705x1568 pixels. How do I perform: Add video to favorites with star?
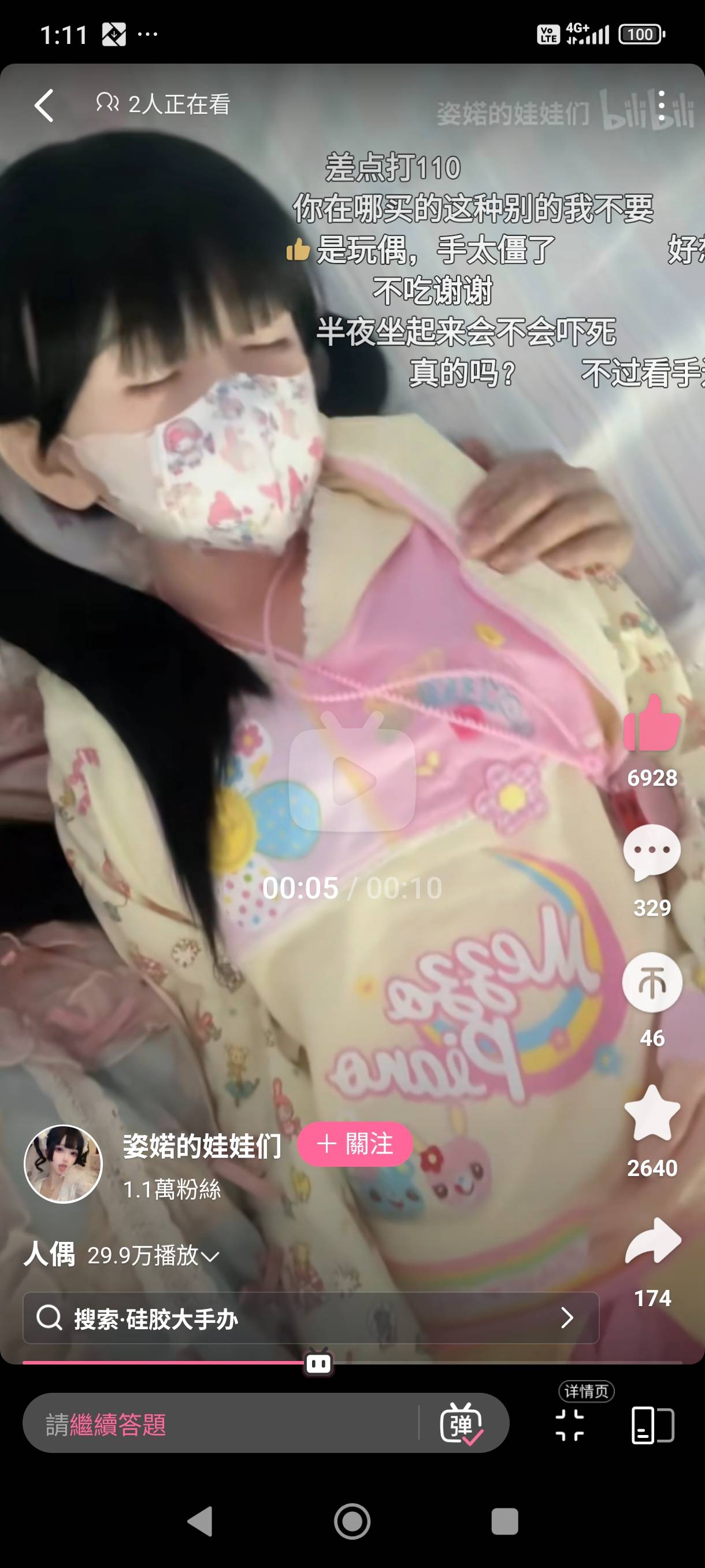[651, 1114]
